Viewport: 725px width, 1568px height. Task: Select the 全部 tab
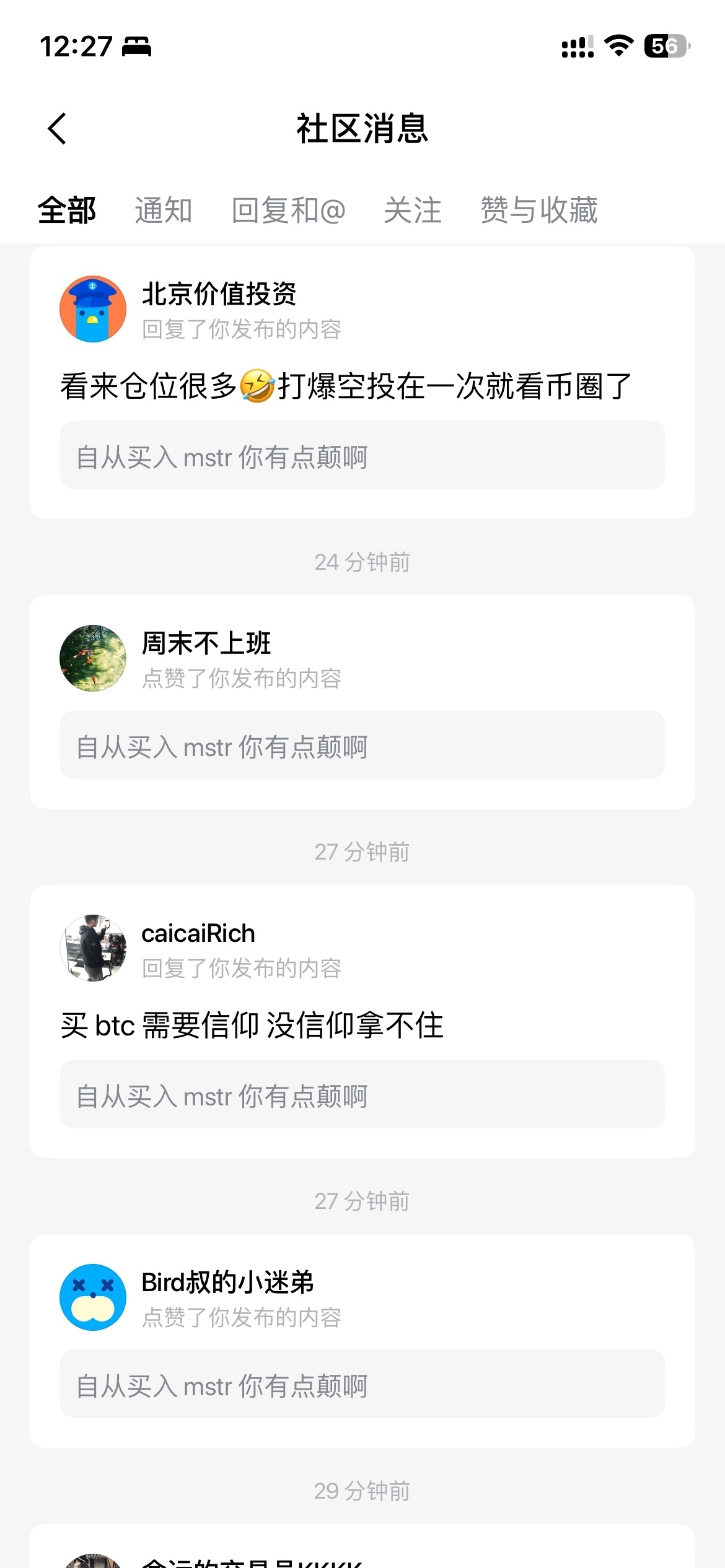point(67,211)
